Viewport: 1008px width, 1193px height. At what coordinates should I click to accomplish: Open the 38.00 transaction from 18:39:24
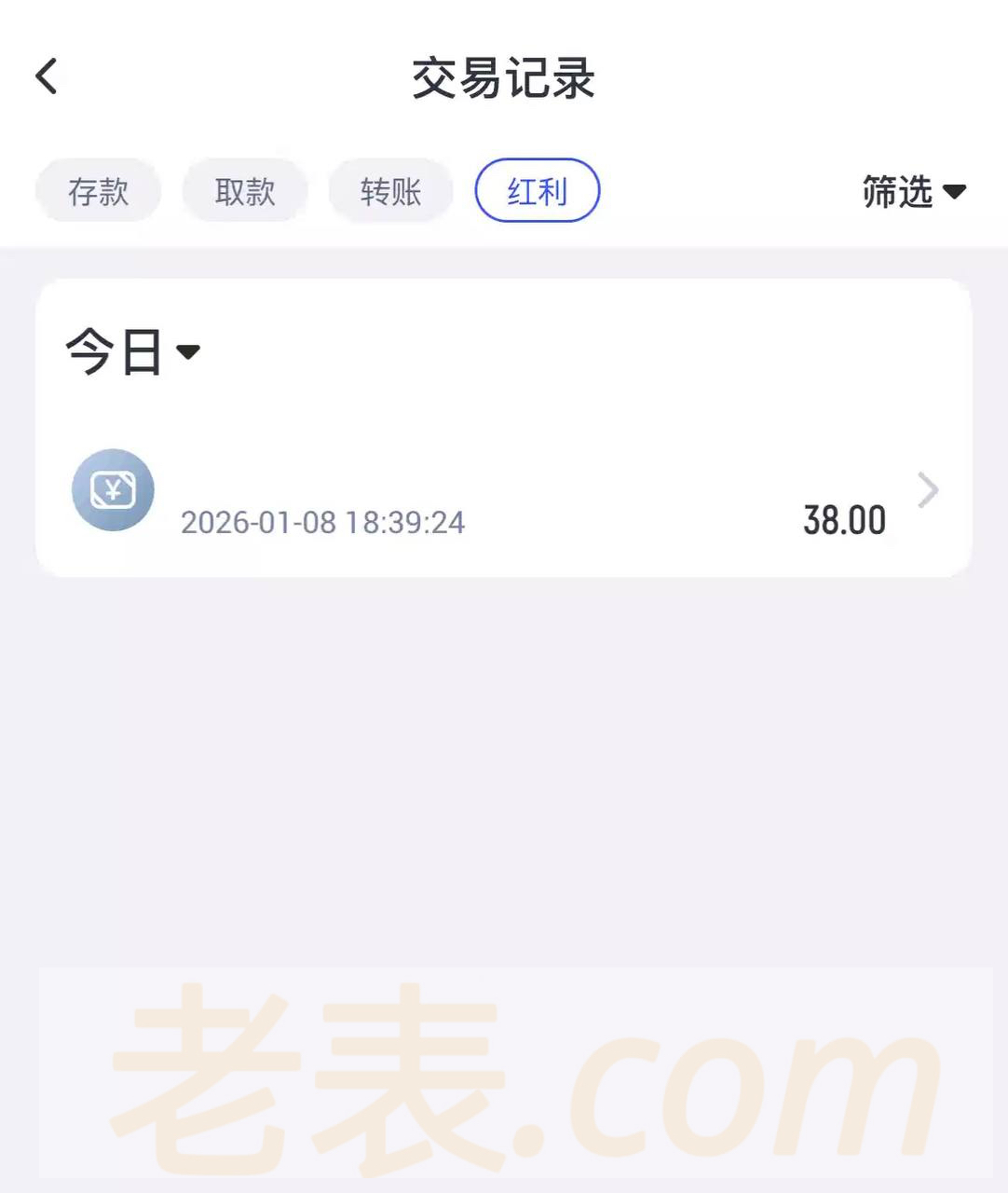503,492
